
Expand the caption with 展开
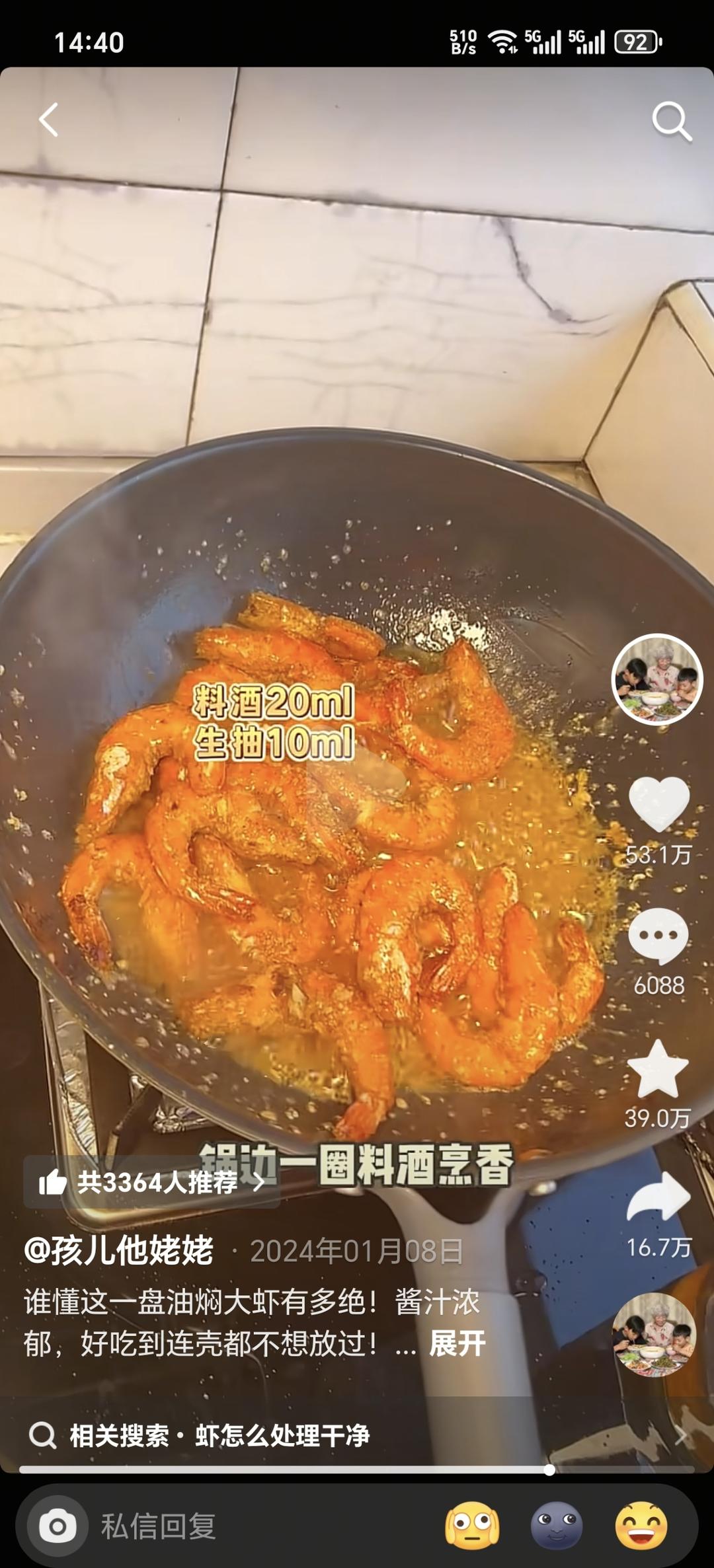click(x=457, y=1343)
